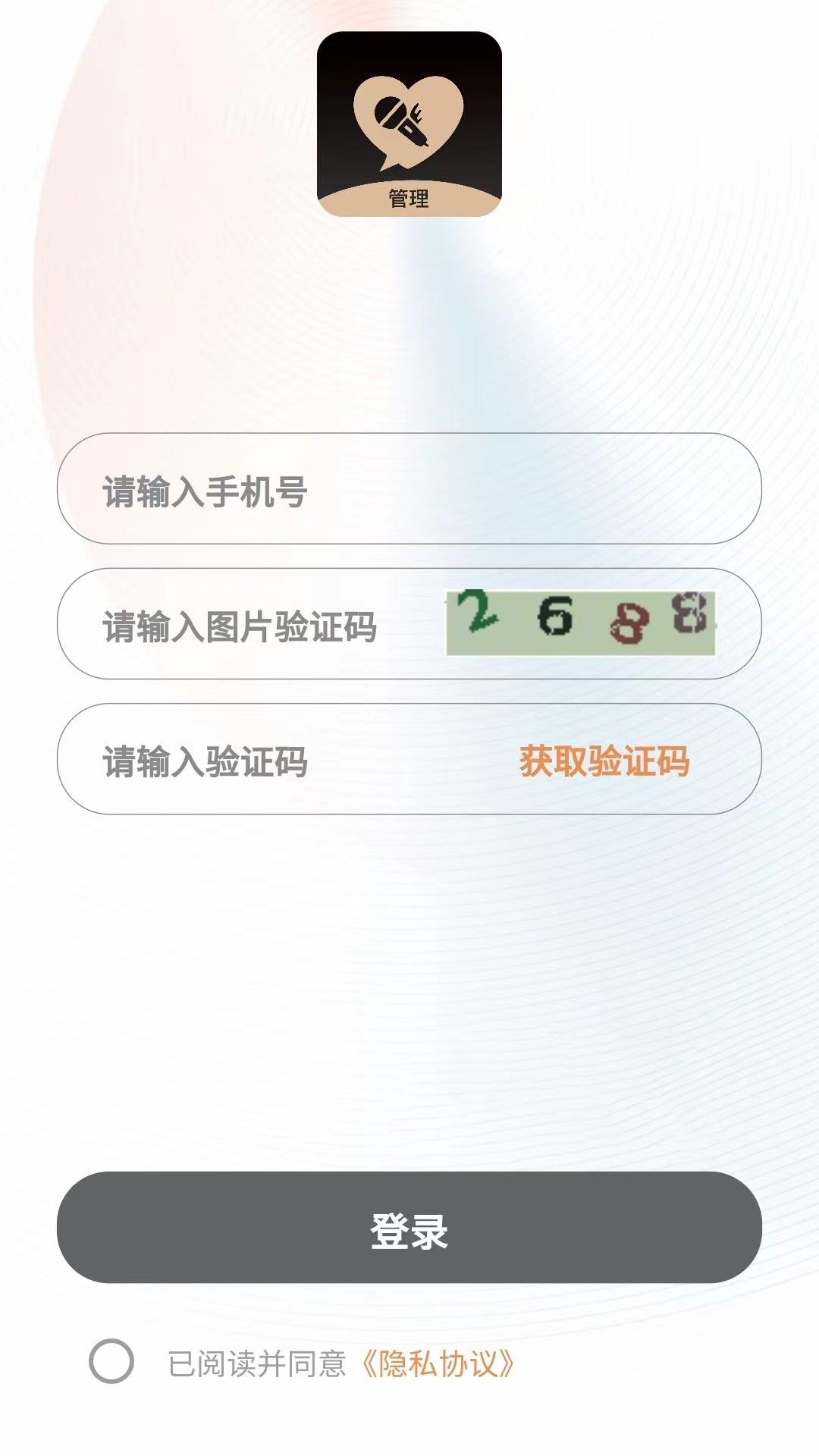819x1456 pixels.
Task: Tap the phone number input field
Action: pos(409,488)
